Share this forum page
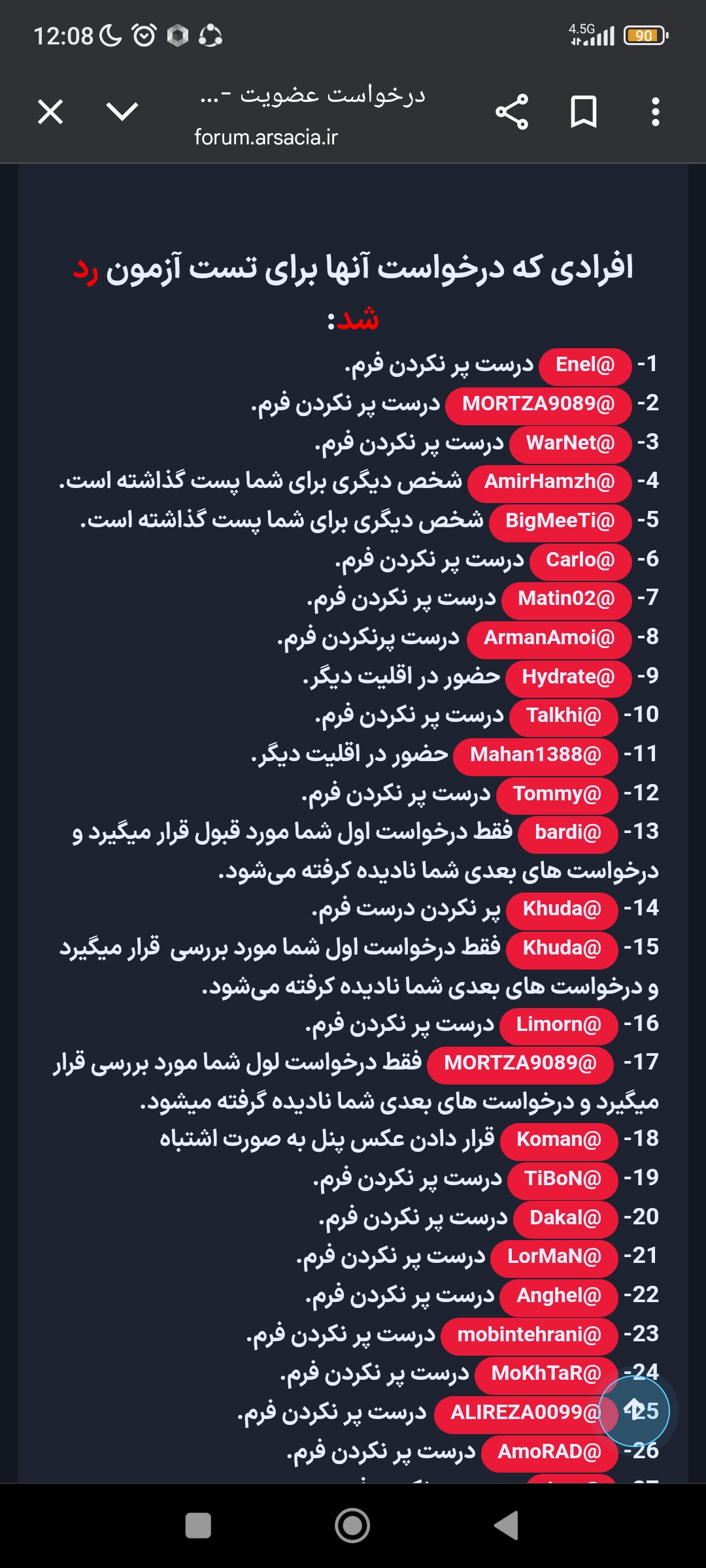Image resolution: width=706 pixels, height=1568 pixels. click(x=512, y=112)
